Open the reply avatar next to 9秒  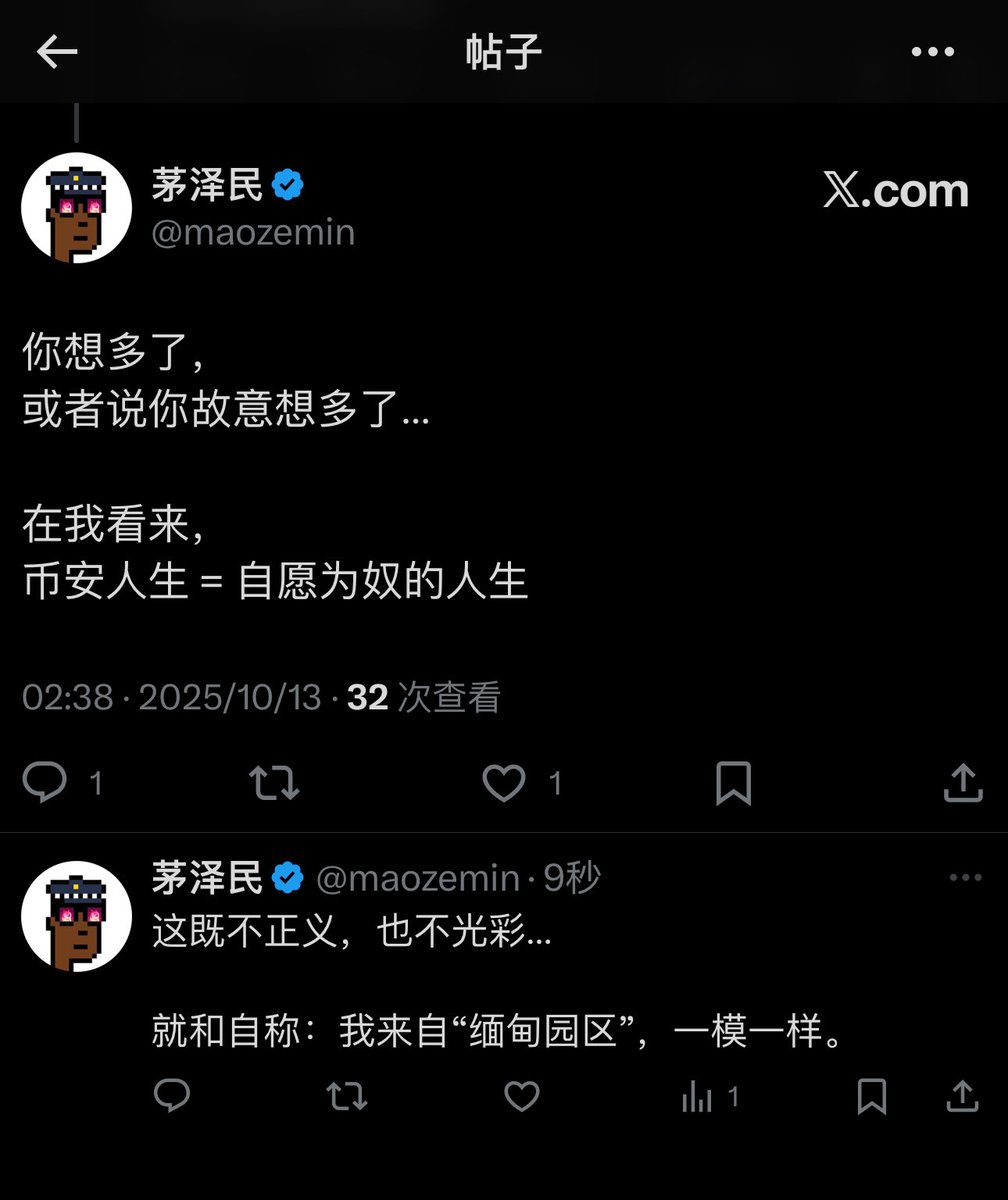[77, 916]
